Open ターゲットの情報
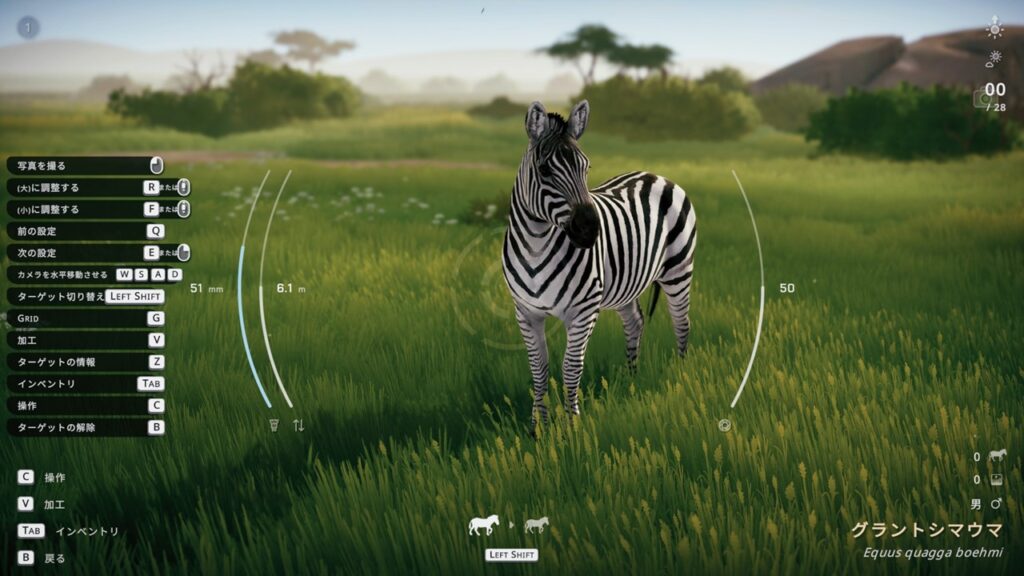 [85, 361]
